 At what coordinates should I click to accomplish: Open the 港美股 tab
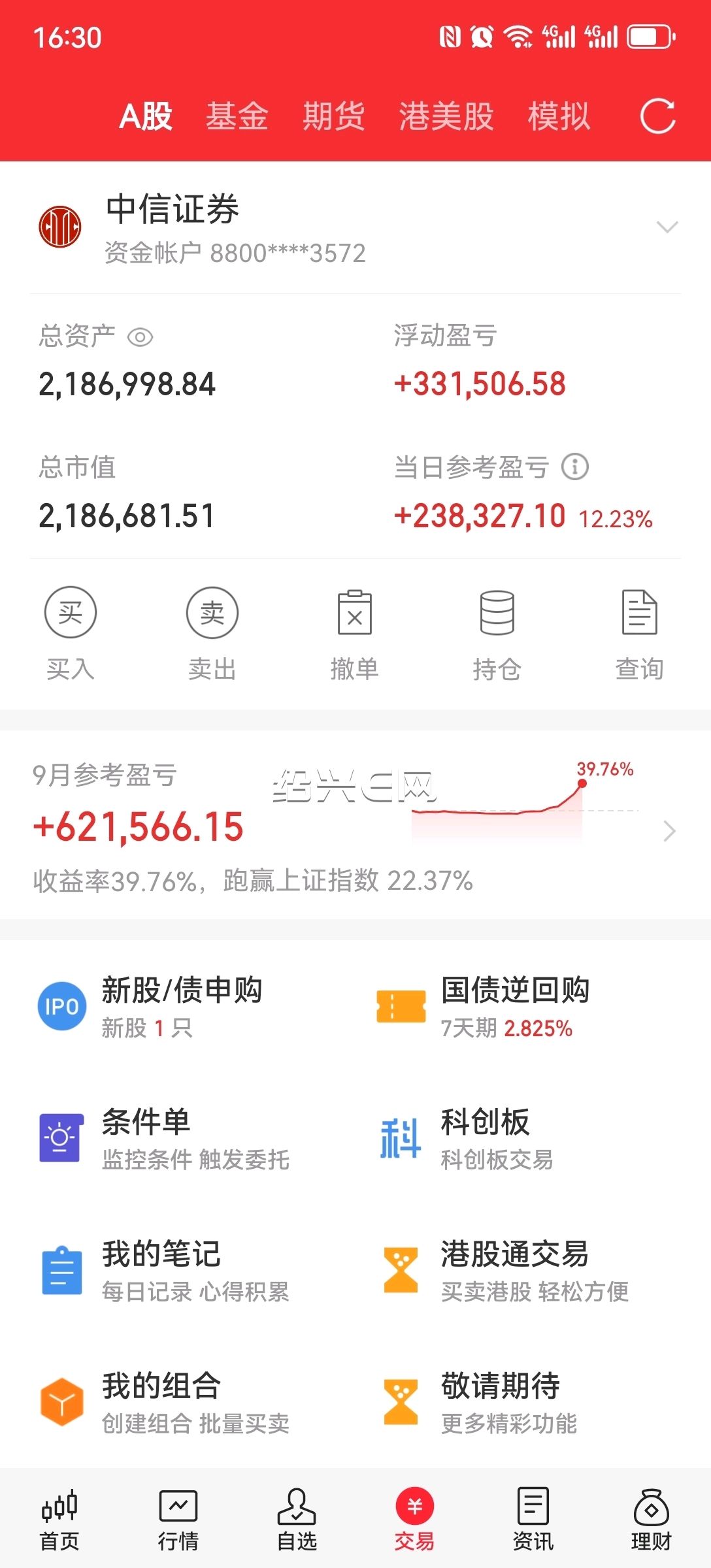click(446, 116)
